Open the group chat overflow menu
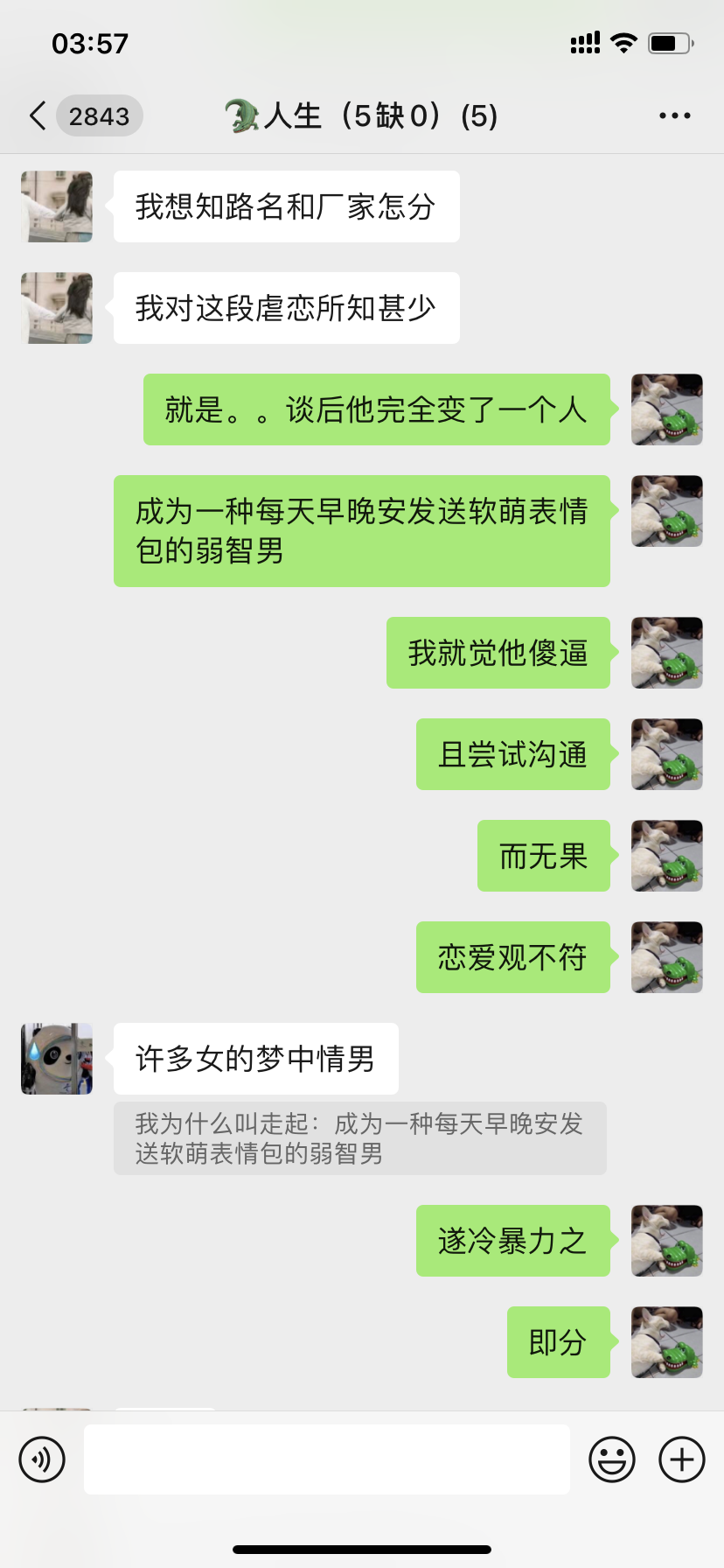Viewport: 724px width, 1568px height. [x=674, y=115]
